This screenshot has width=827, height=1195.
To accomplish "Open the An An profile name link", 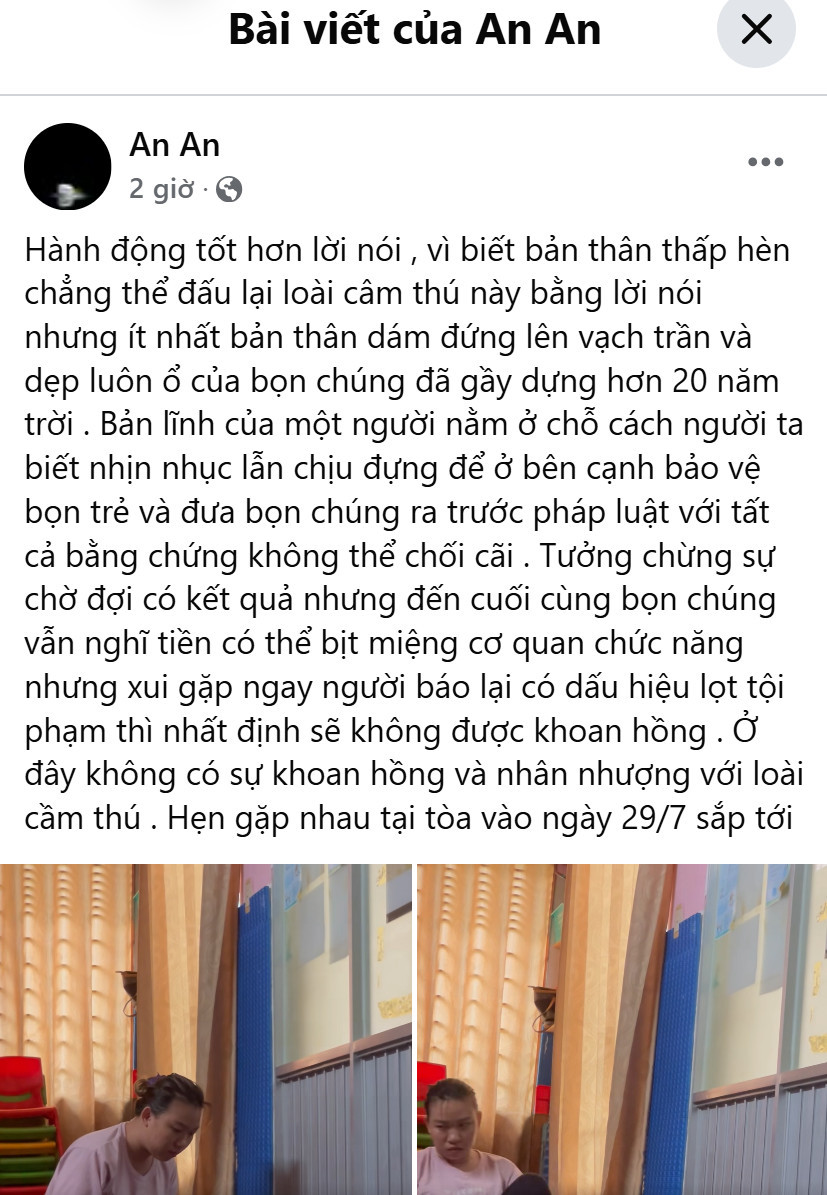I will [x=174, y=145].
